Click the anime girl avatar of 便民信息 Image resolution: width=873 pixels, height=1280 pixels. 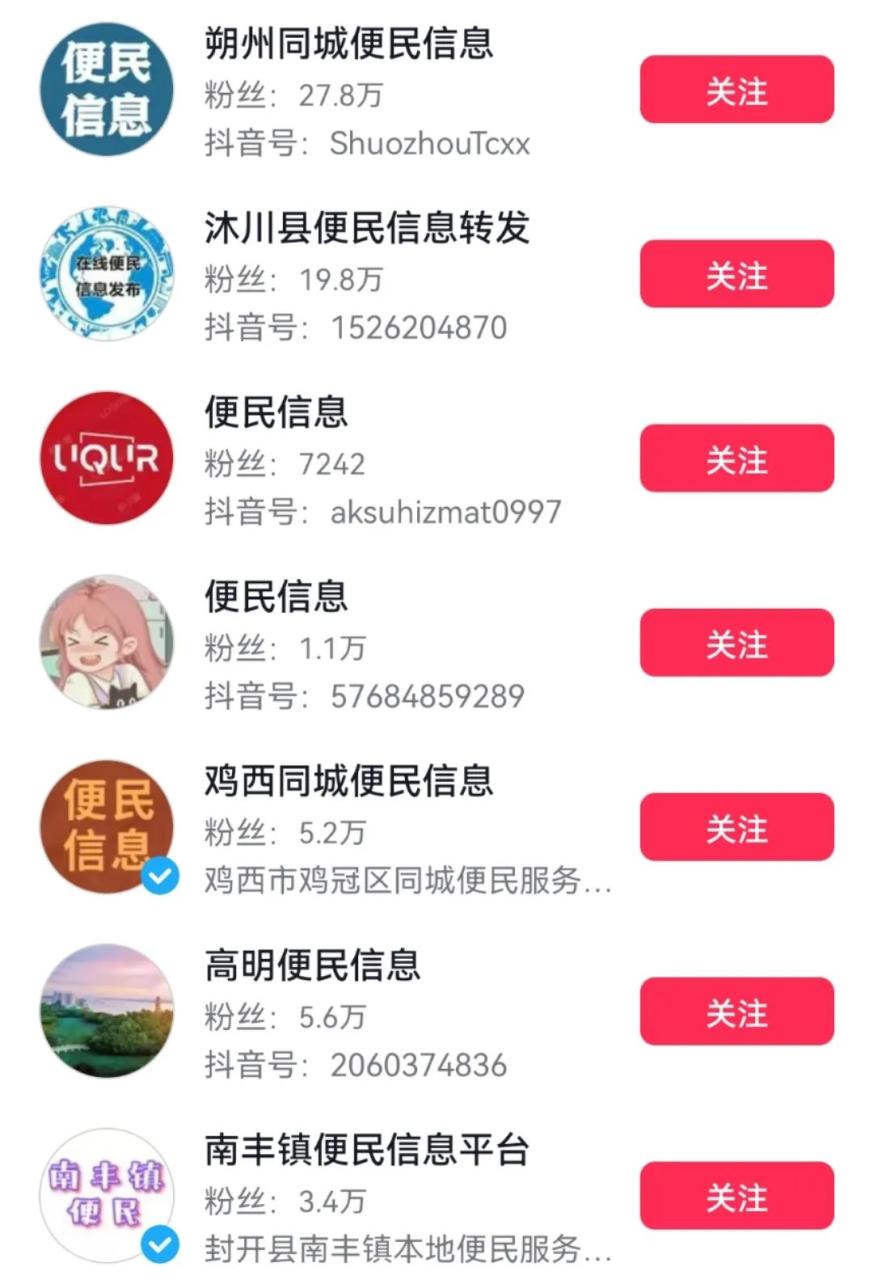[107, 643]
